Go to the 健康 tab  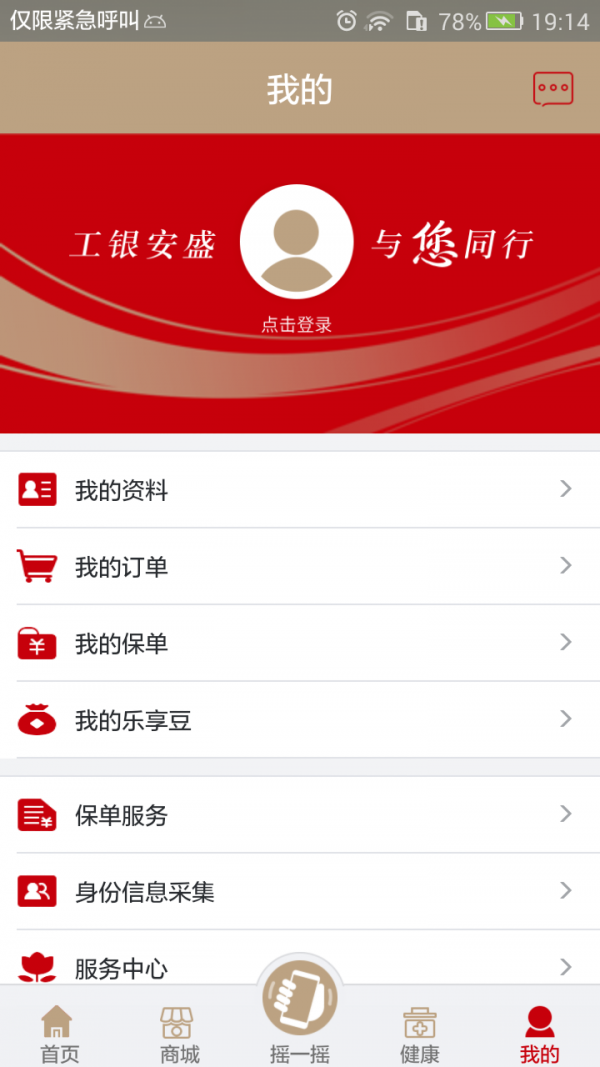coord(420,1034)
